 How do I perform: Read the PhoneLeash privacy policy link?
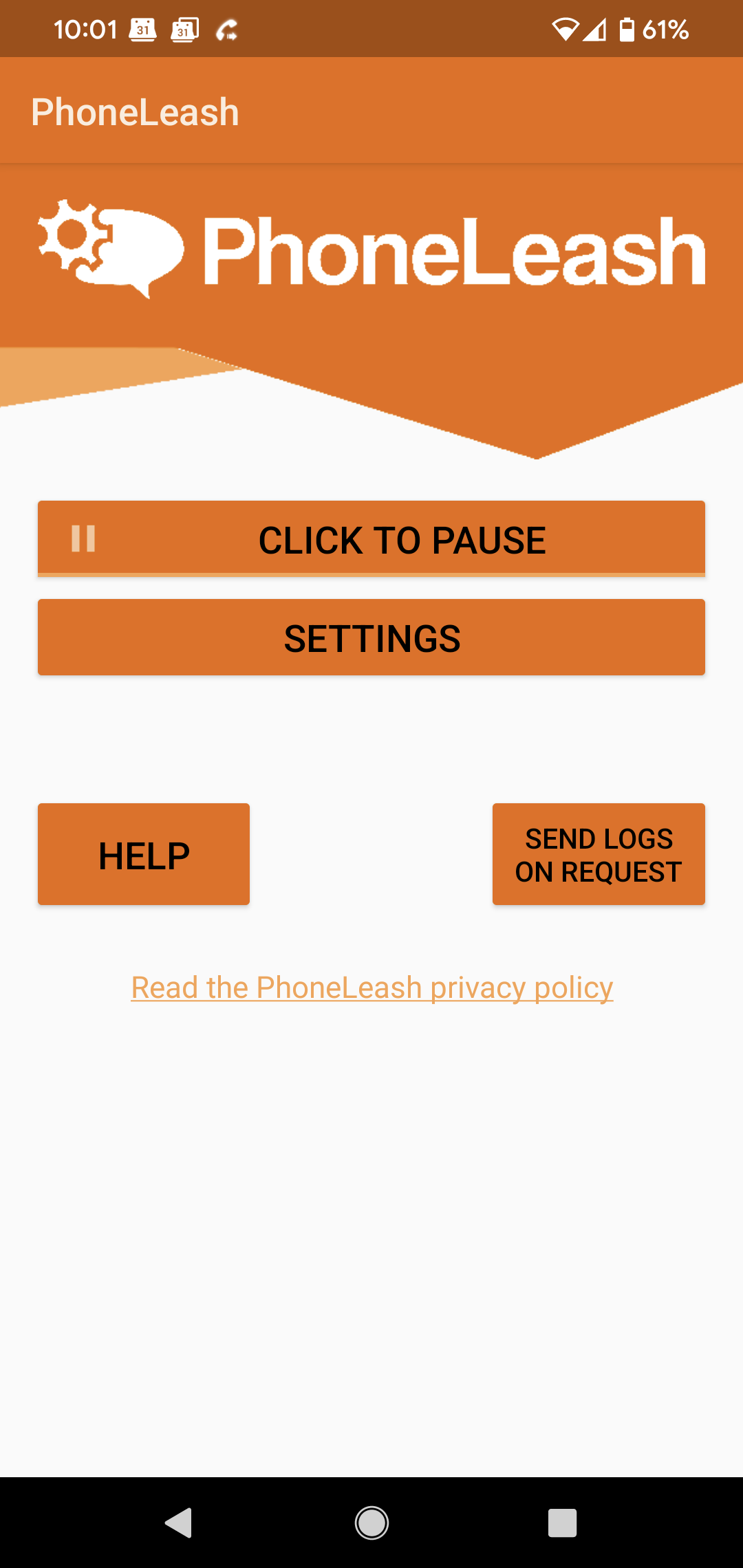pyautogui.click(x=372, y=988)
